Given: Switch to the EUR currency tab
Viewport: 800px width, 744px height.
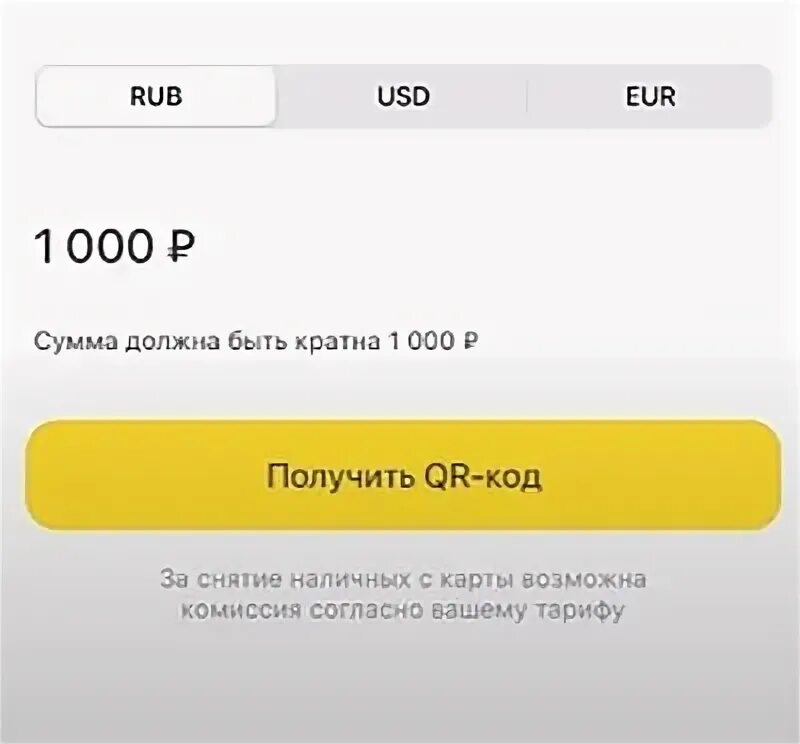Looking at the screenshot, I should point(649,96).
